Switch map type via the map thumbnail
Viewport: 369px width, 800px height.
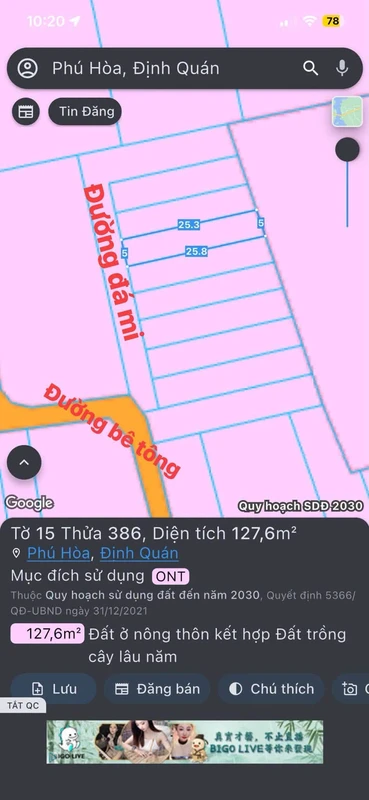pyautogui.click(x=347, y=111)
